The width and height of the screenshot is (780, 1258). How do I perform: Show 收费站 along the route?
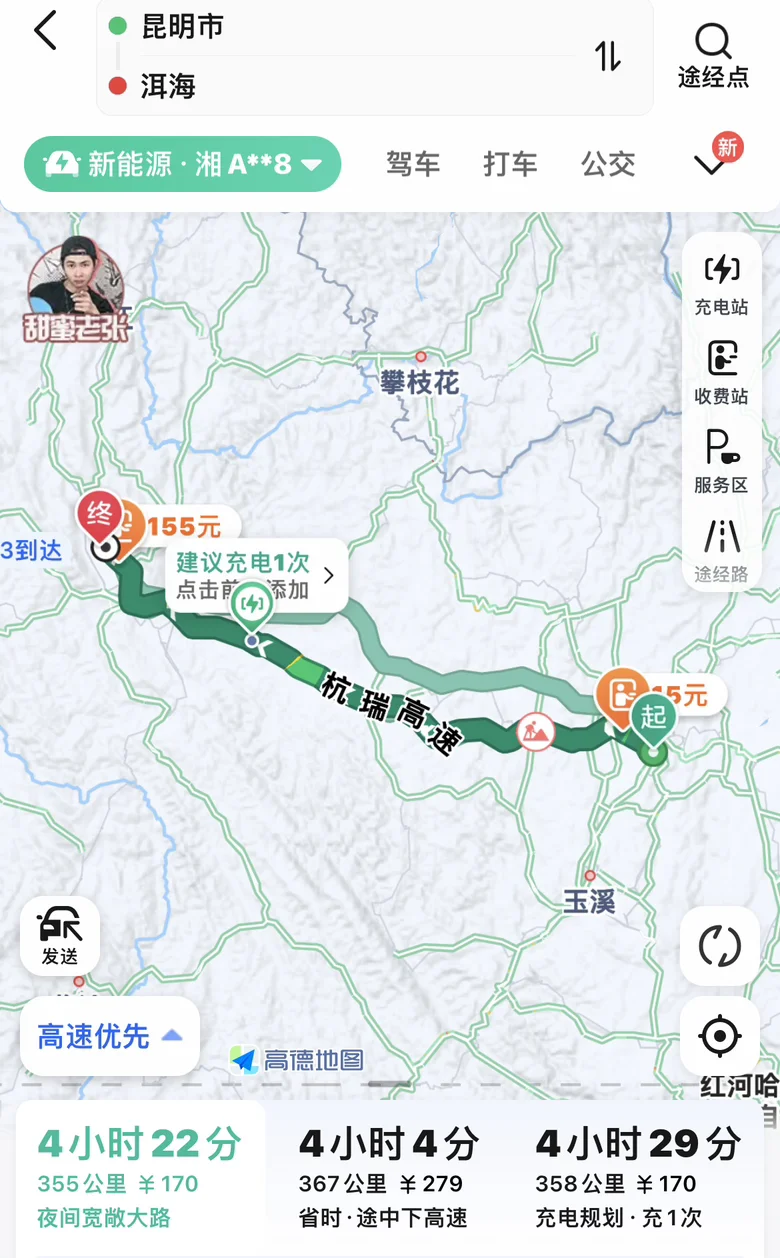721,373
